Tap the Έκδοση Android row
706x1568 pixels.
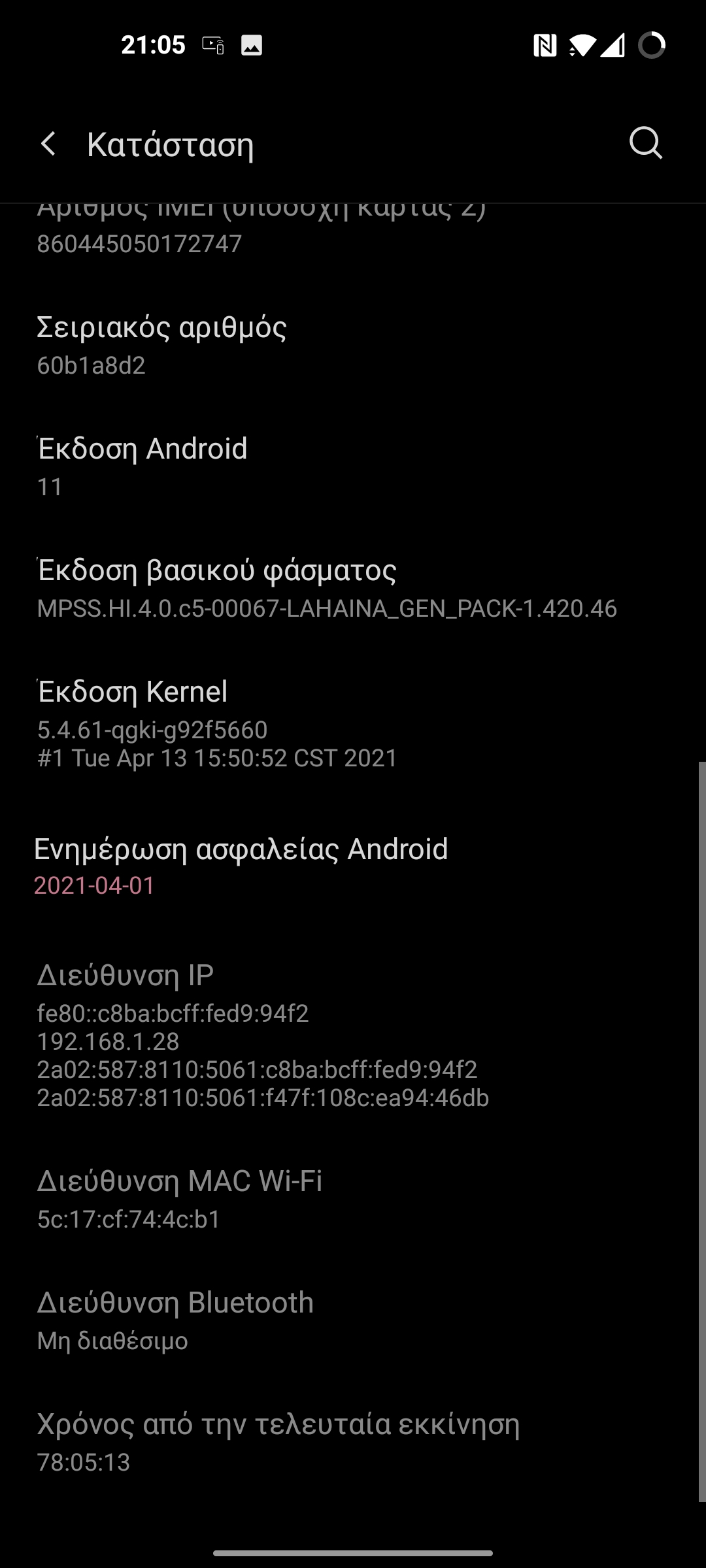353,466
